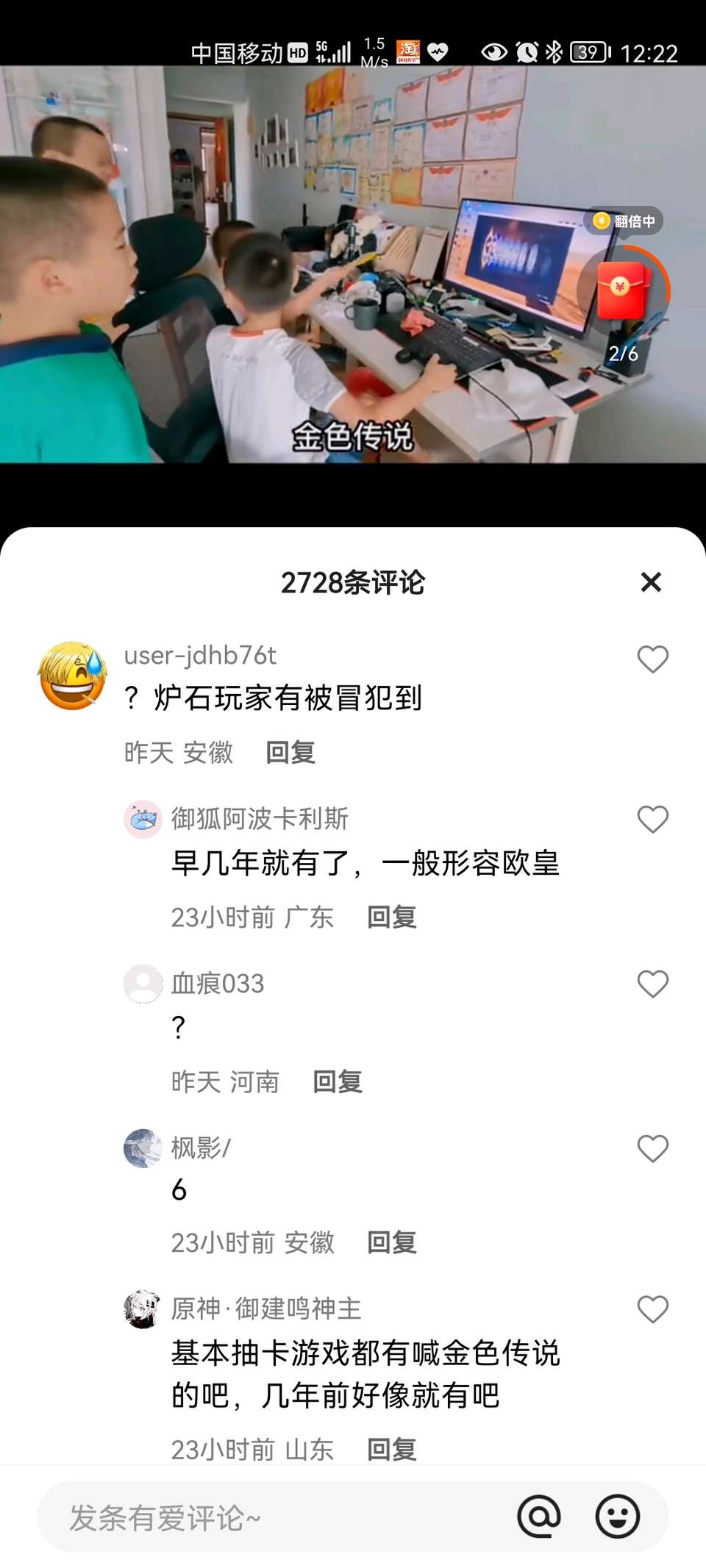
Task: Reply to 御狐阿波卡利斯's comment
Action: pyautogui.click(x=391, y=917)
